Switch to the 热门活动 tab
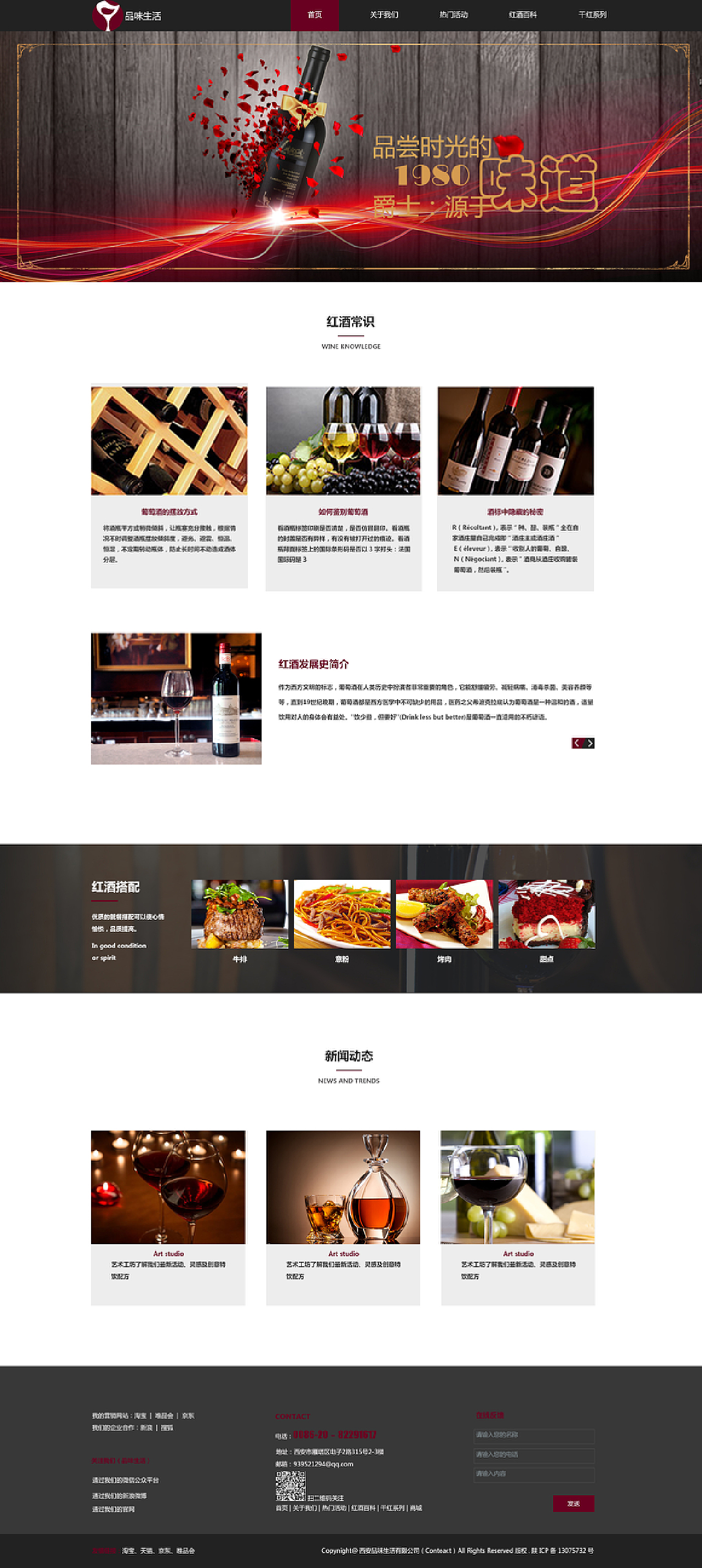This screenshot has height=1568, width=702. pos(453,15)
